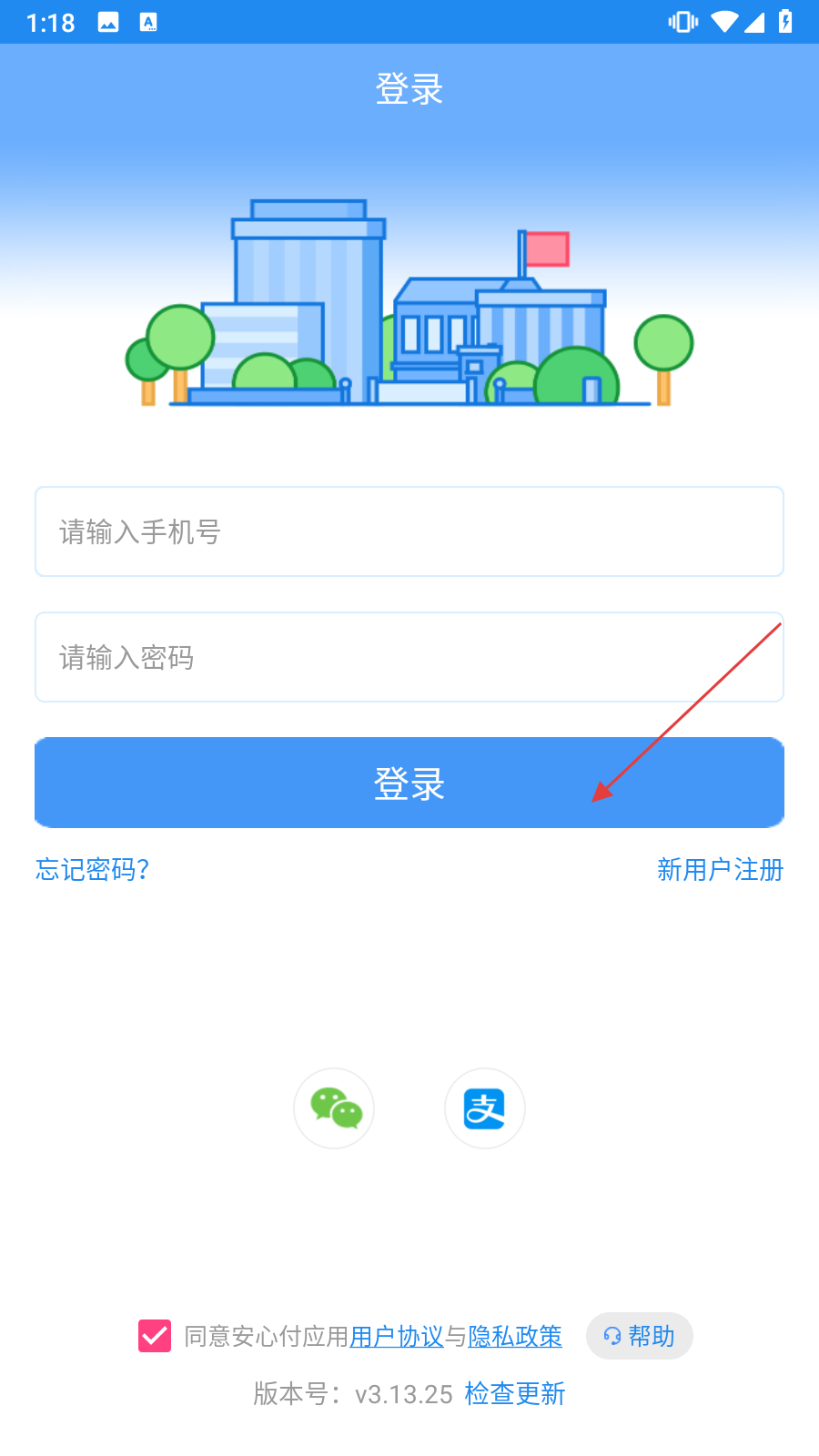Open the 用户协议 user agreement link

397,1336
